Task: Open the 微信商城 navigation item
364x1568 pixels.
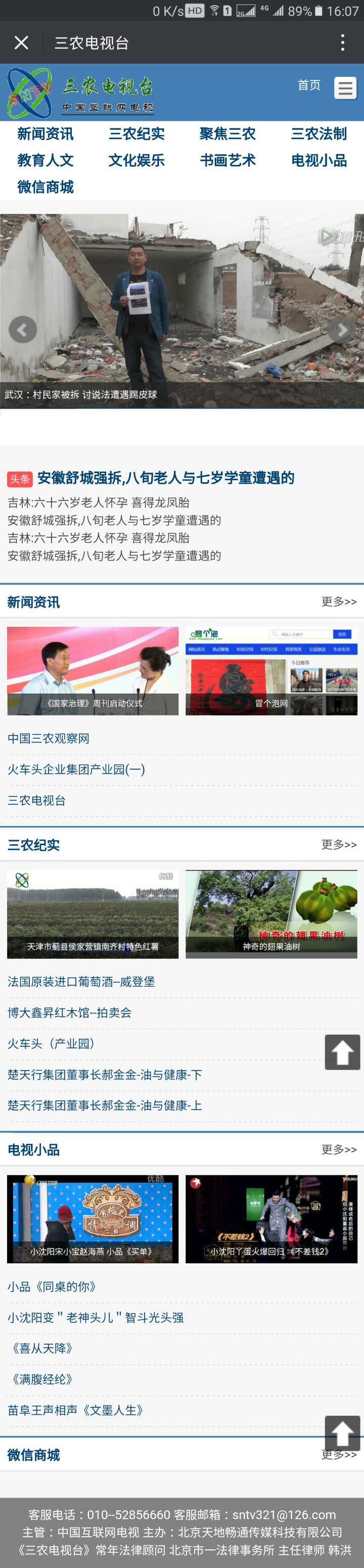Action: click(45, 188)
